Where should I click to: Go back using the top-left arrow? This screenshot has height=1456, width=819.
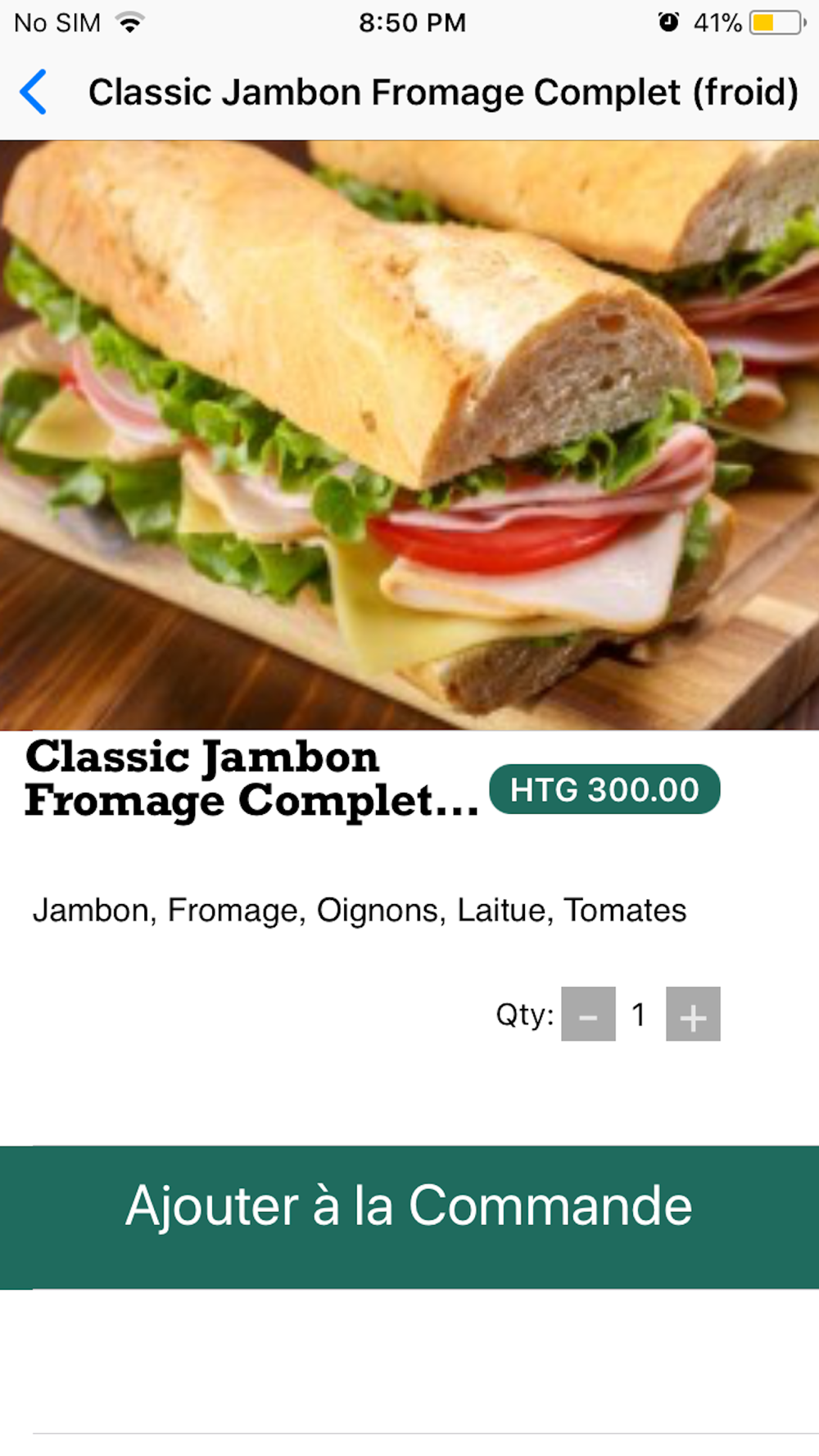click(34, 92)
